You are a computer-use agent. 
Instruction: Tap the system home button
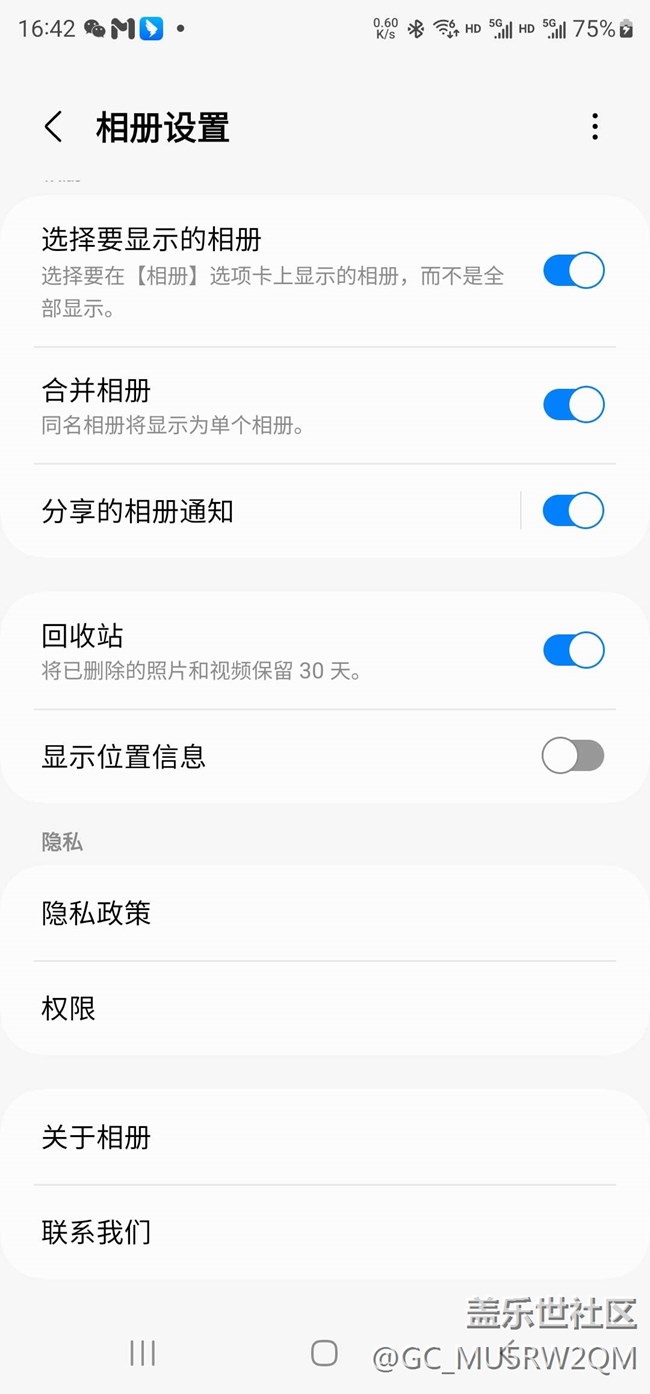pyautogui.click(x=324, y=1353)
